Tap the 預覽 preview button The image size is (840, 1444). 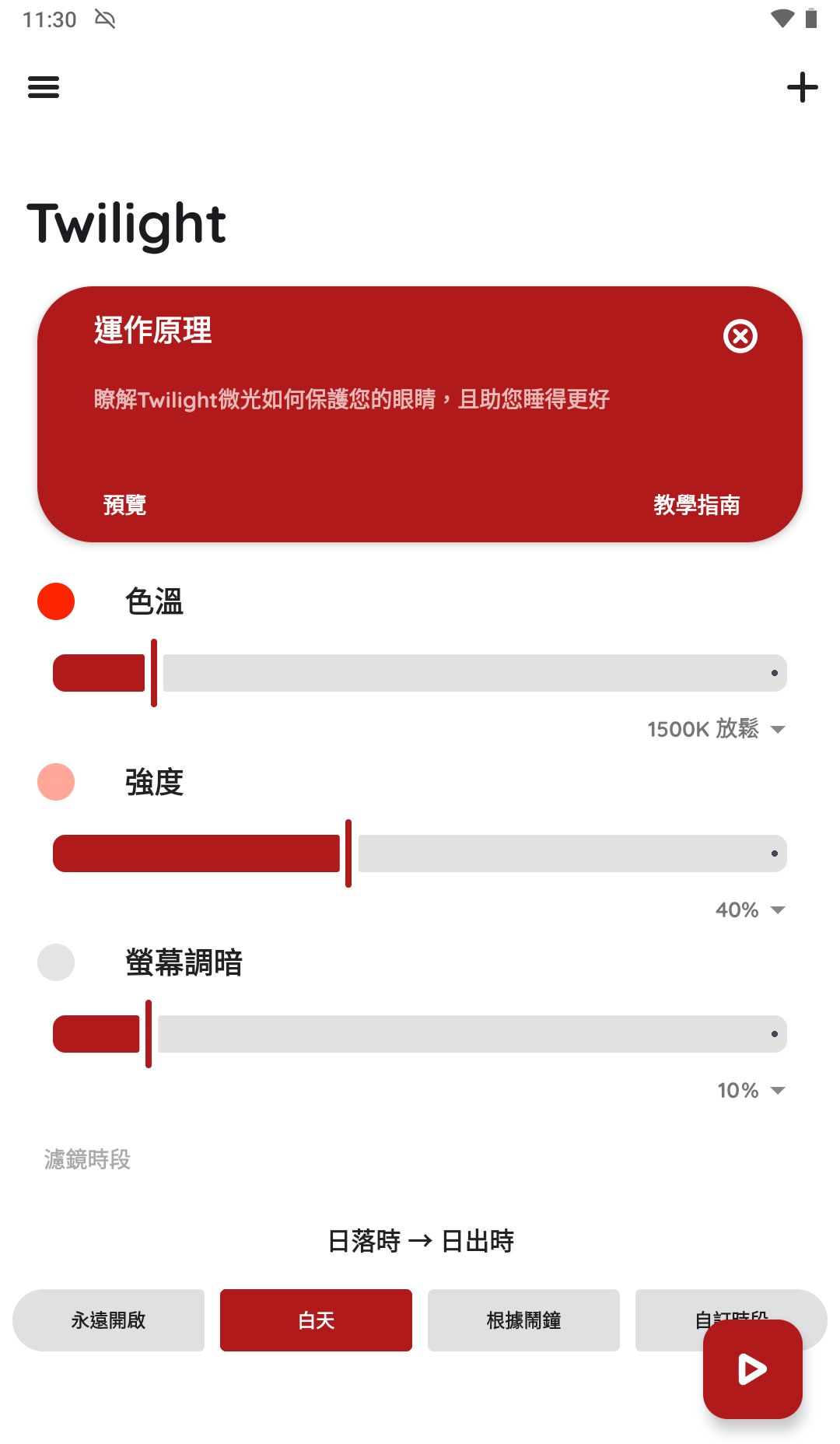[124, 505]
